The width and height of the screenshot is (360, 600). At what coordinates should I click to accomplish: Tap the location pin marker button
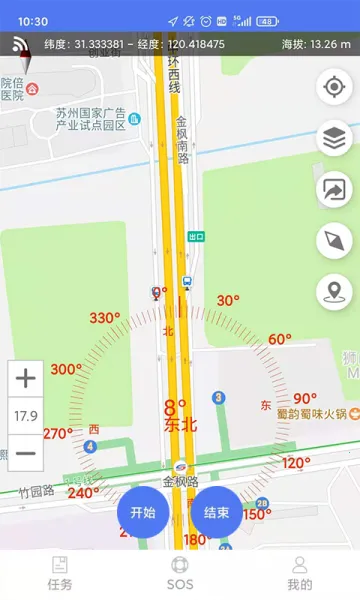(334, 292)
